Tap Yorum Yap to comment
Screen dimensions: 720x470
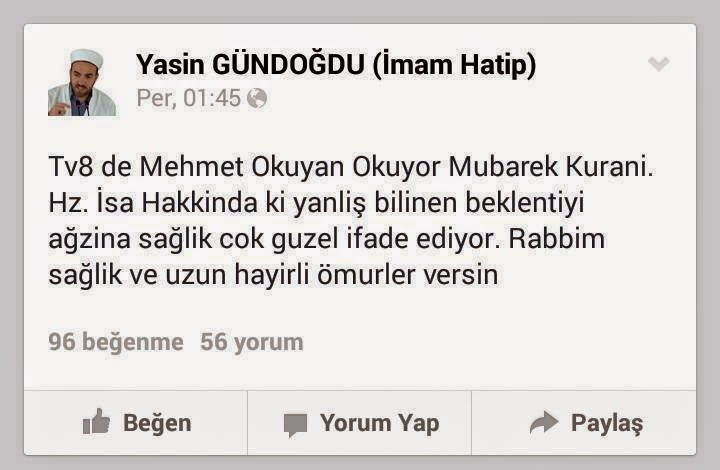tap(360, 423)
